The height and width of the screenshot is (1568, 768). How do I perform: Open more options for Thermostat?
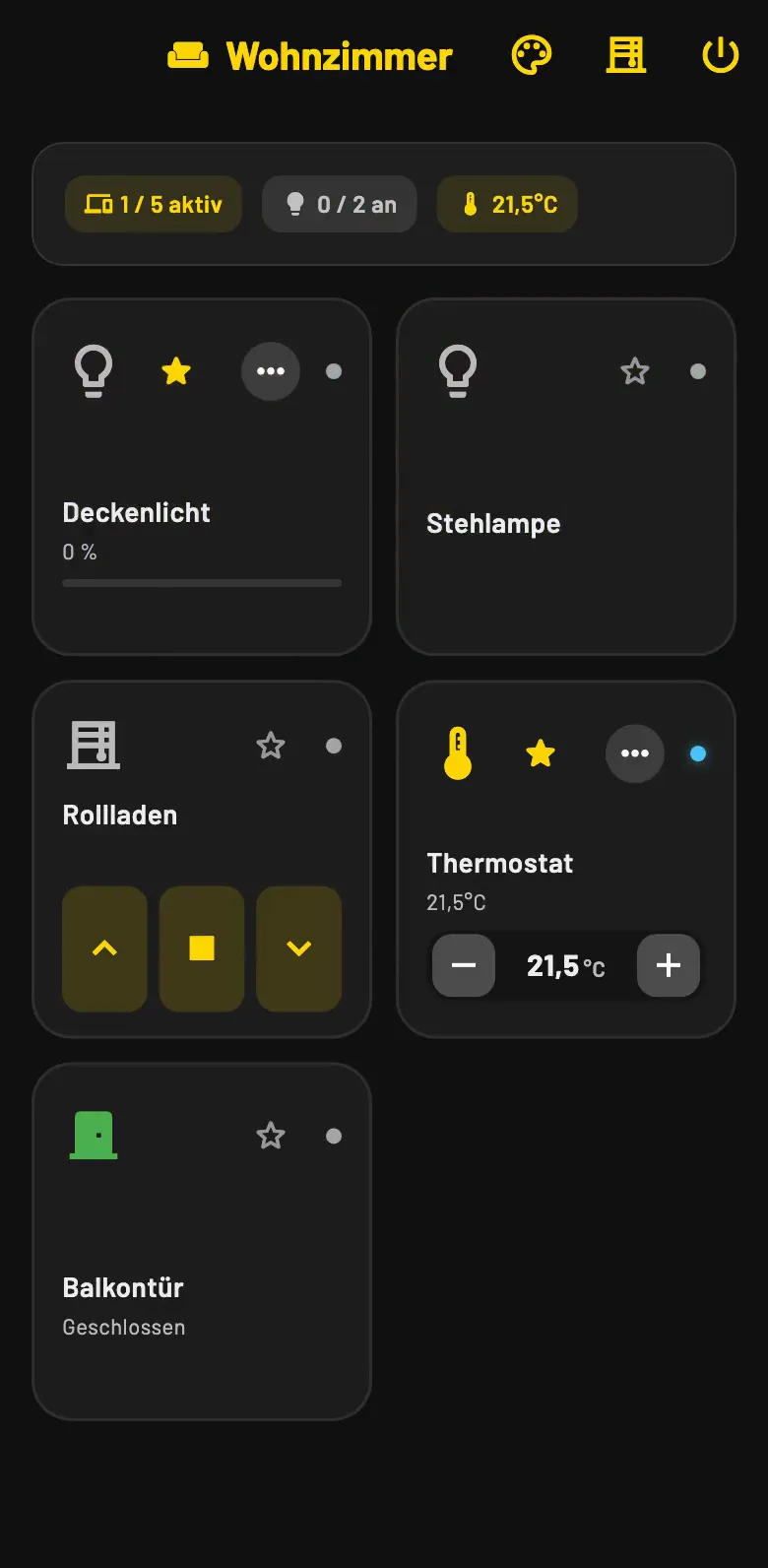tap(635, 753)
